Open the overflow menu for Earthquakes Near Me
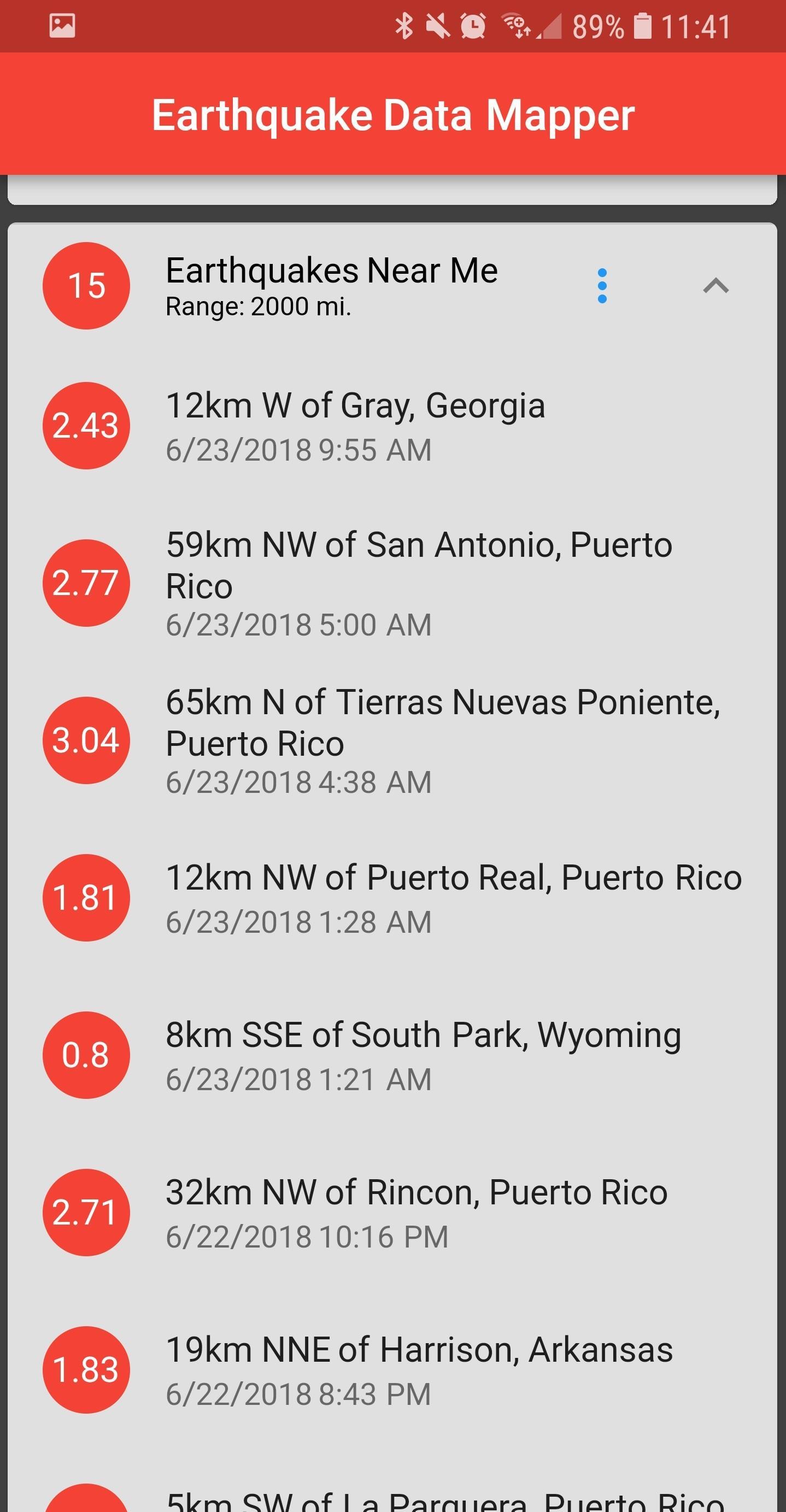This screenshot has width=786, height=1512. coord(602,286)
